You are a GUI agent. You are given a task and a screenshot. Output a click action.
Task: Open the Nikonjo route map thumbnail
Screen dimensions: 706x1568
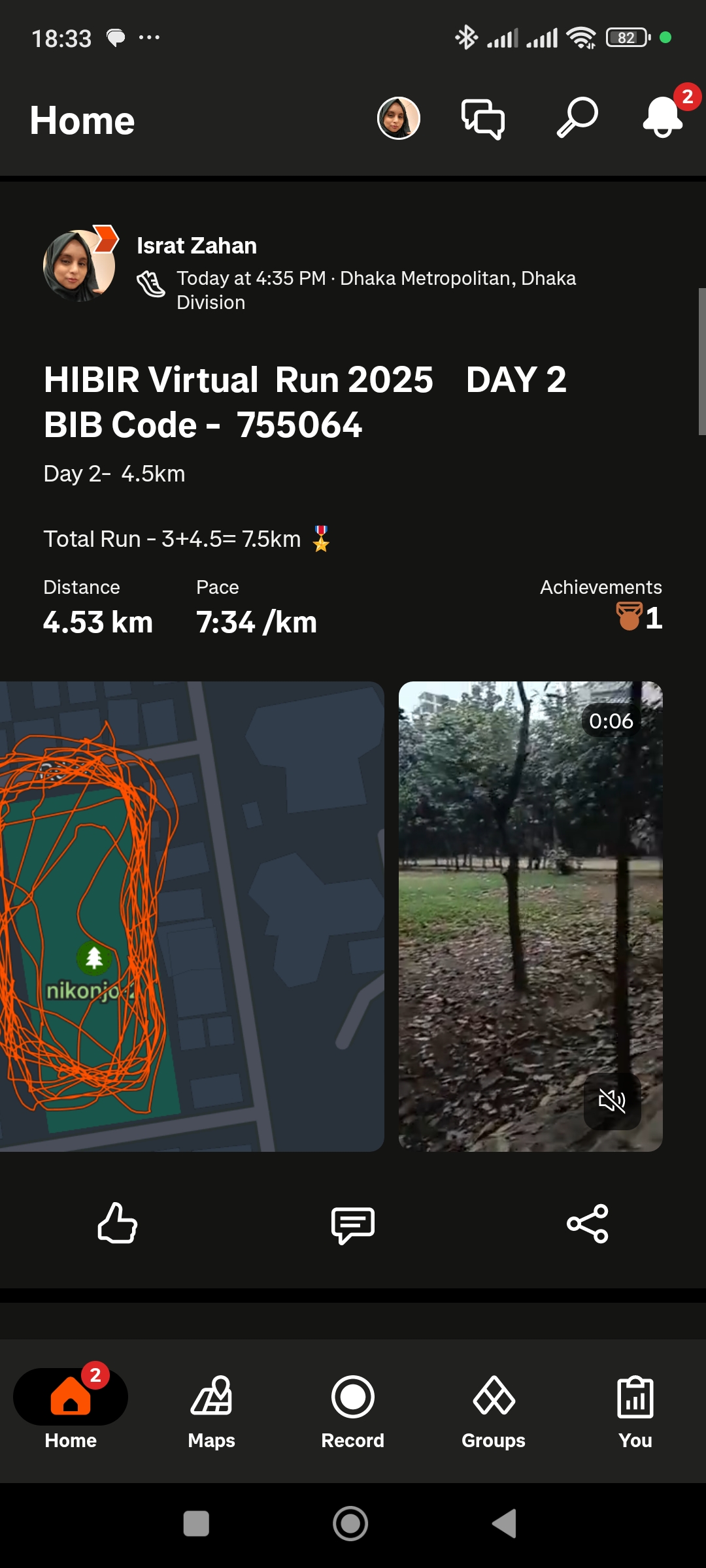[192, 916]
